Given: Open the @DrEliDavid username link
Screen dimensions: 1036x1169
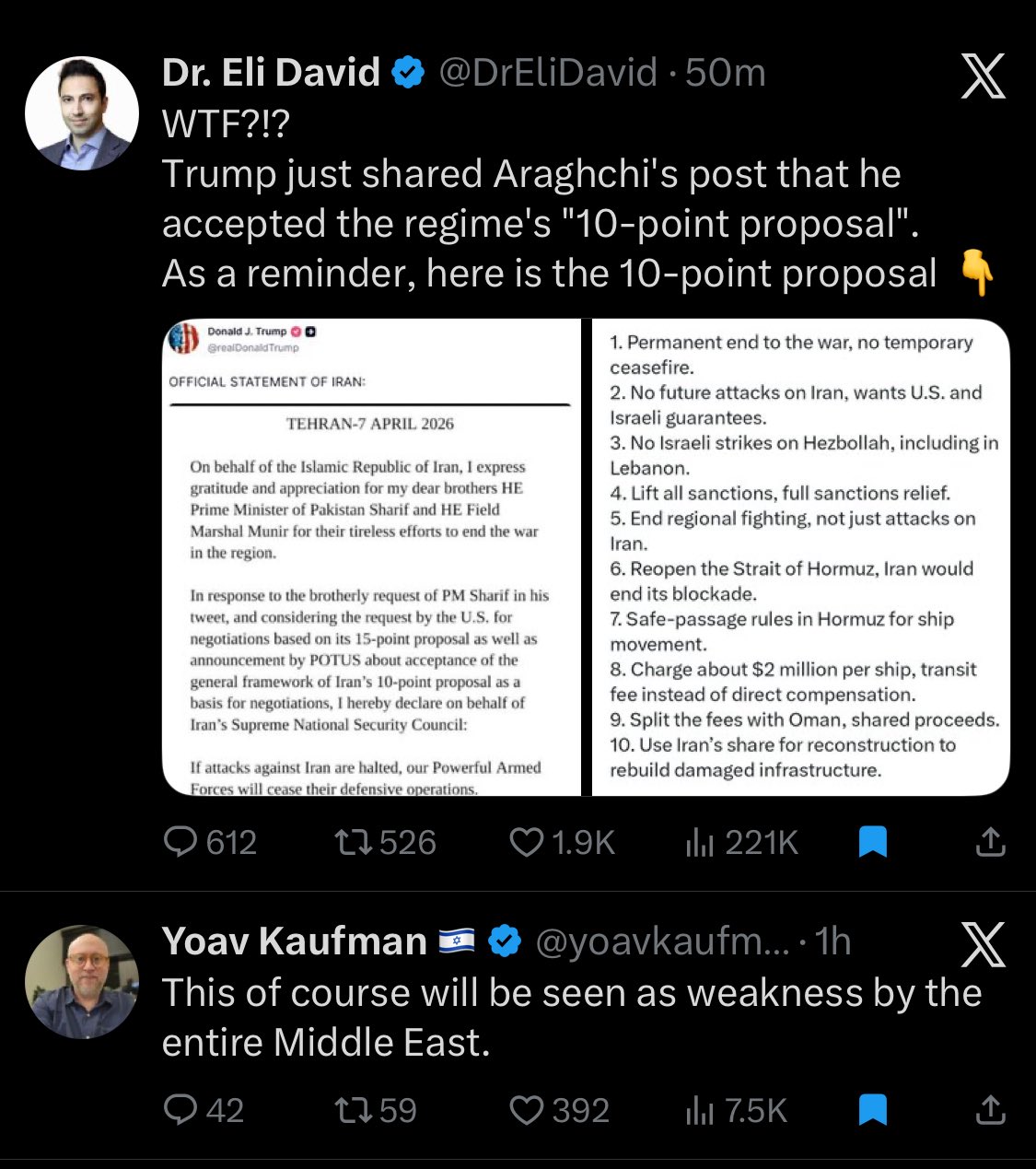Looking at the screenshot, I should pos(548,73).
